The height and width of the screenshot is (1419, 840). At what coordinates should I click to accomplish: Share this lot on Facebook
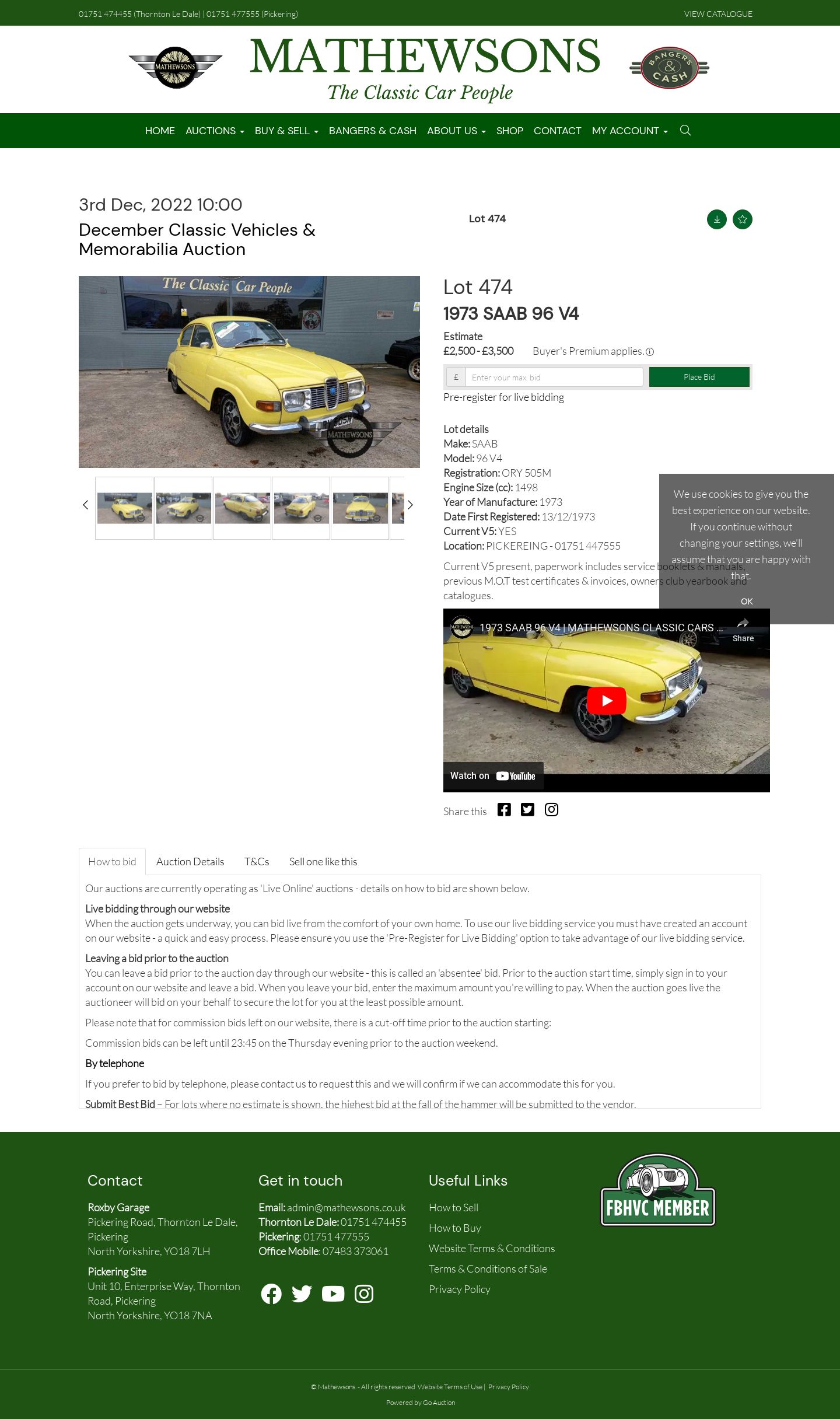[504, 809]
